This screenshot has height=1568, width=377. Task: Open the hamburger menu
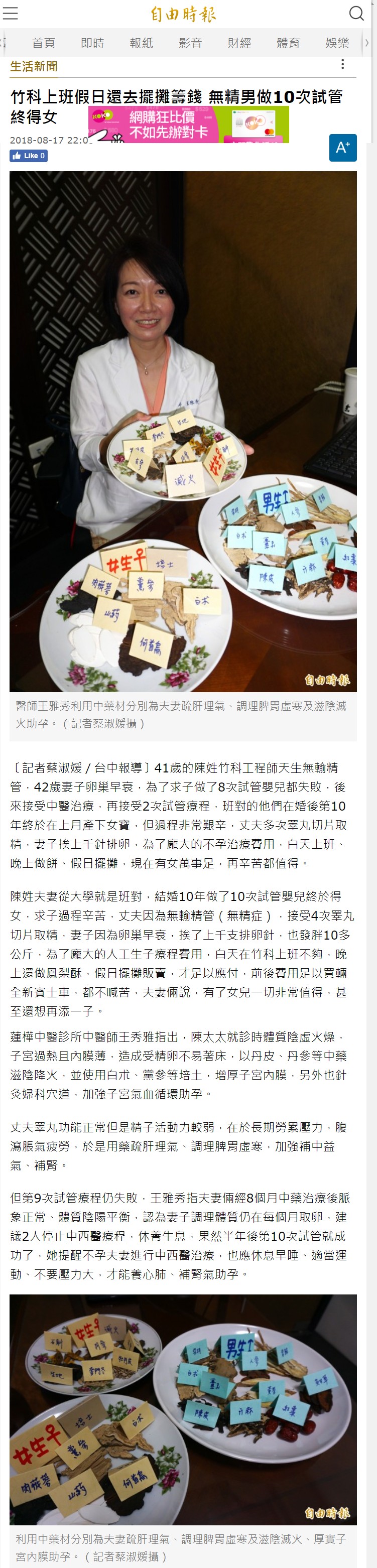(11, 14)
